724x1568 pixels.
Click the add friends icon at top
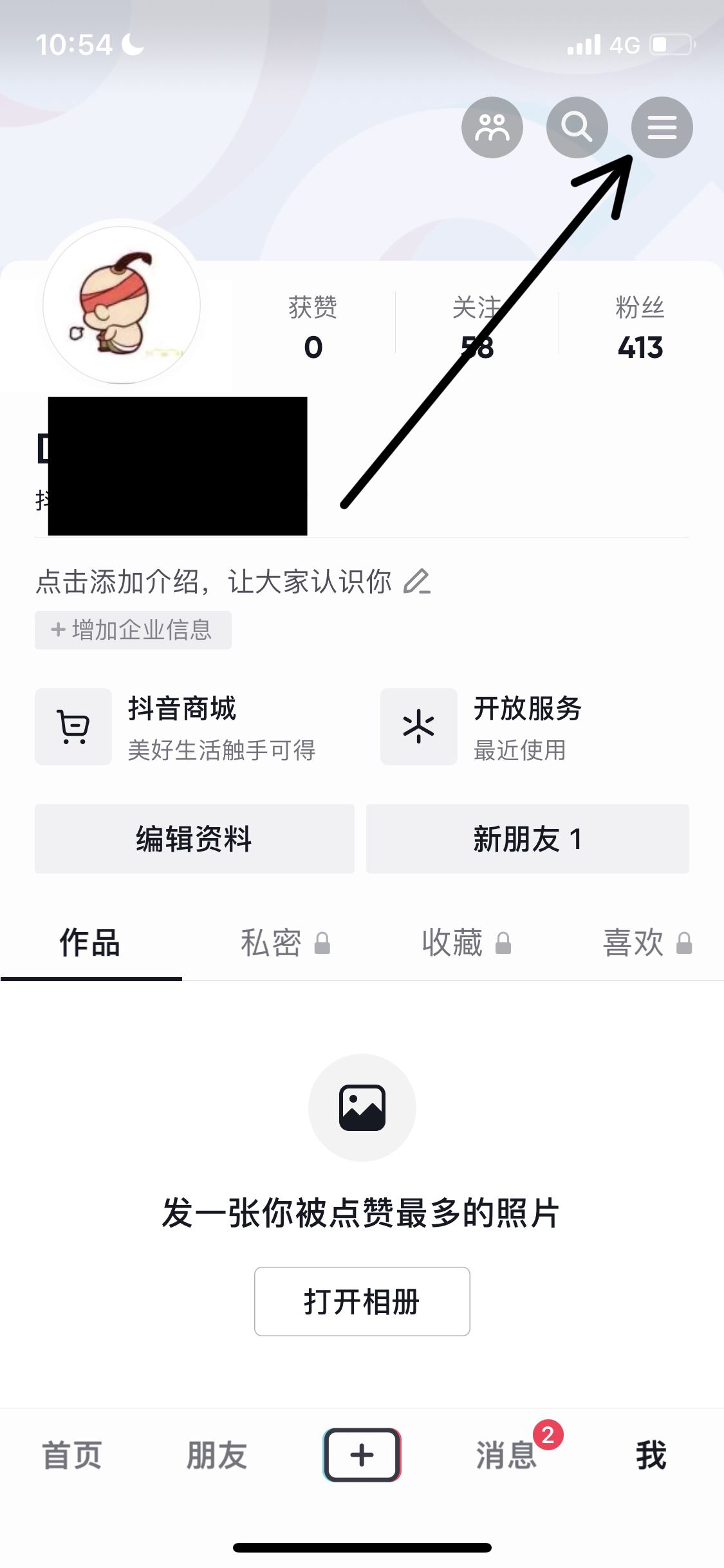(492, 127)
